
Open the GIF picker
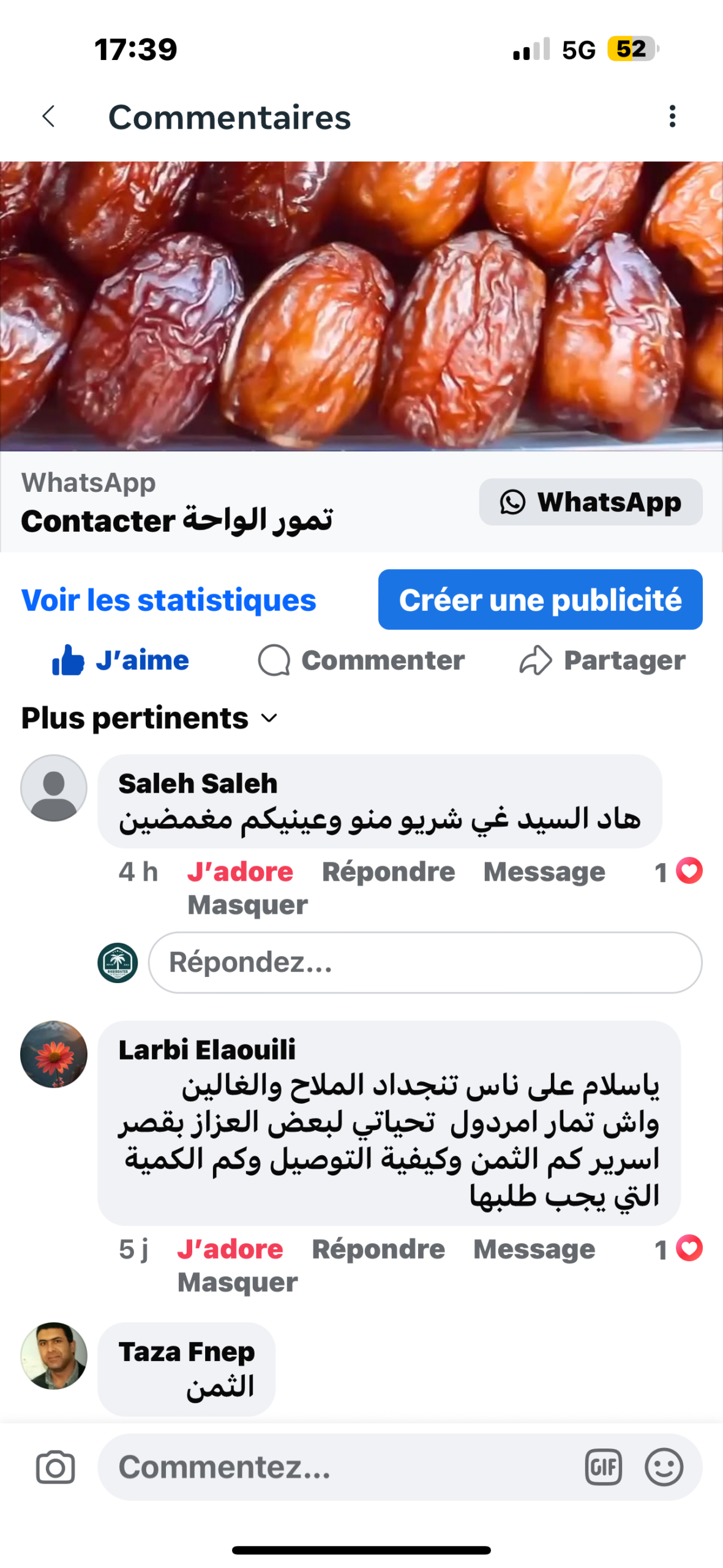click(603, 1467)
